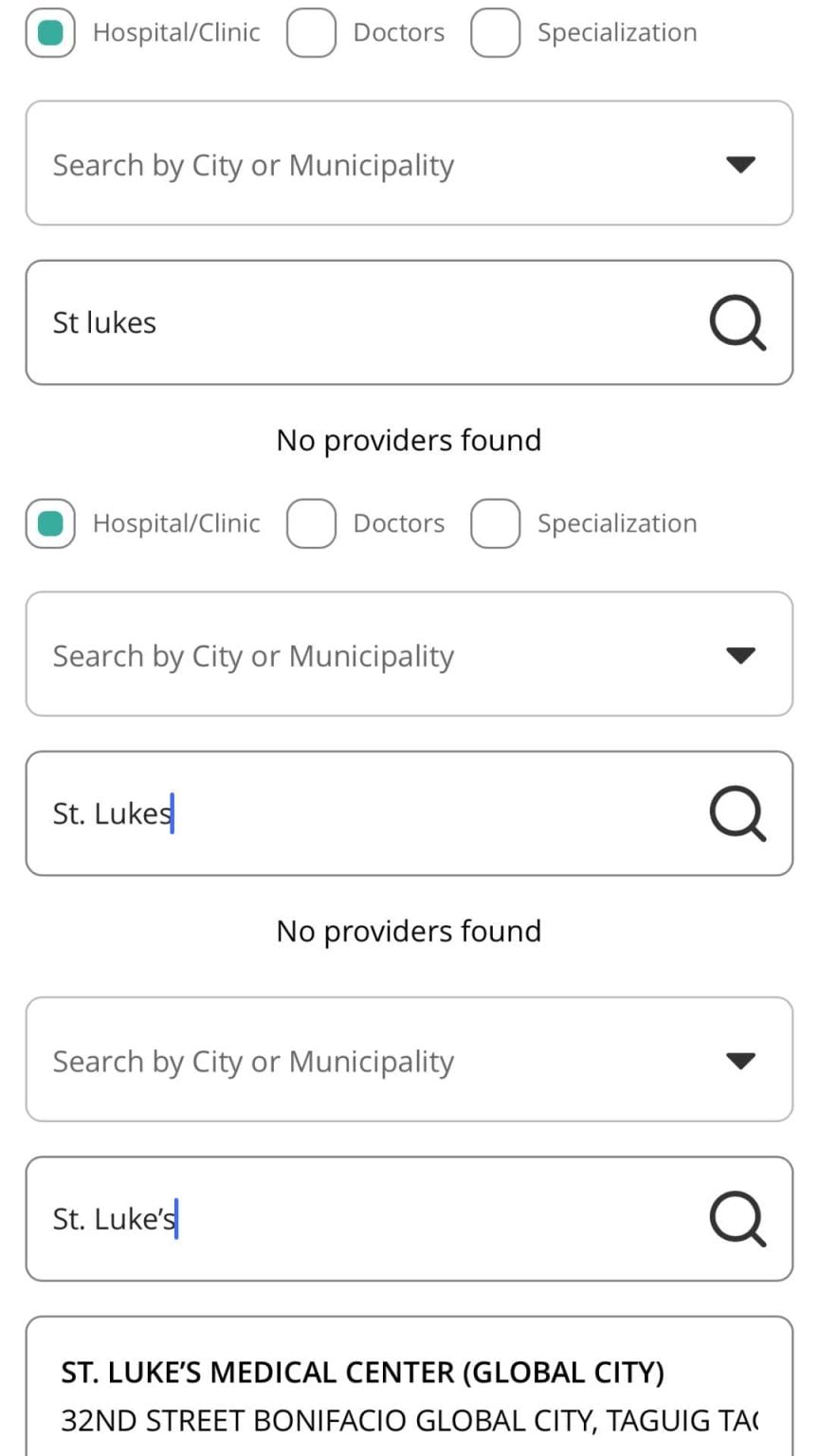Enable the Specialization checkbox in the top row
The image size is (819, 1456).
pyautogui.click(x=495, y=31)
